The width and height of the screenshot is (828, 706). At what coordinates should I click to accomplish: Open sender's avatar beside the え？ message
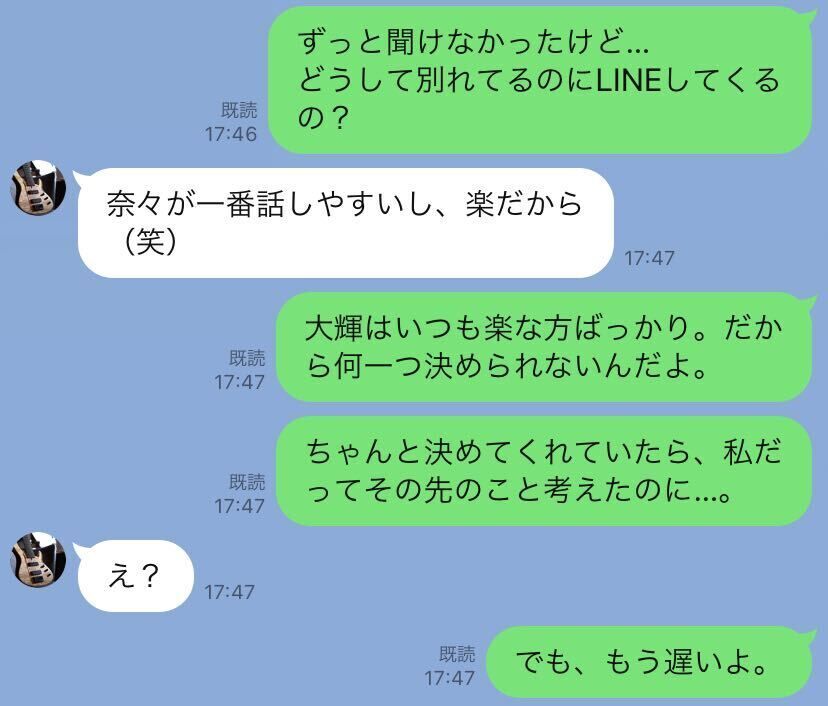pos(38,560)
